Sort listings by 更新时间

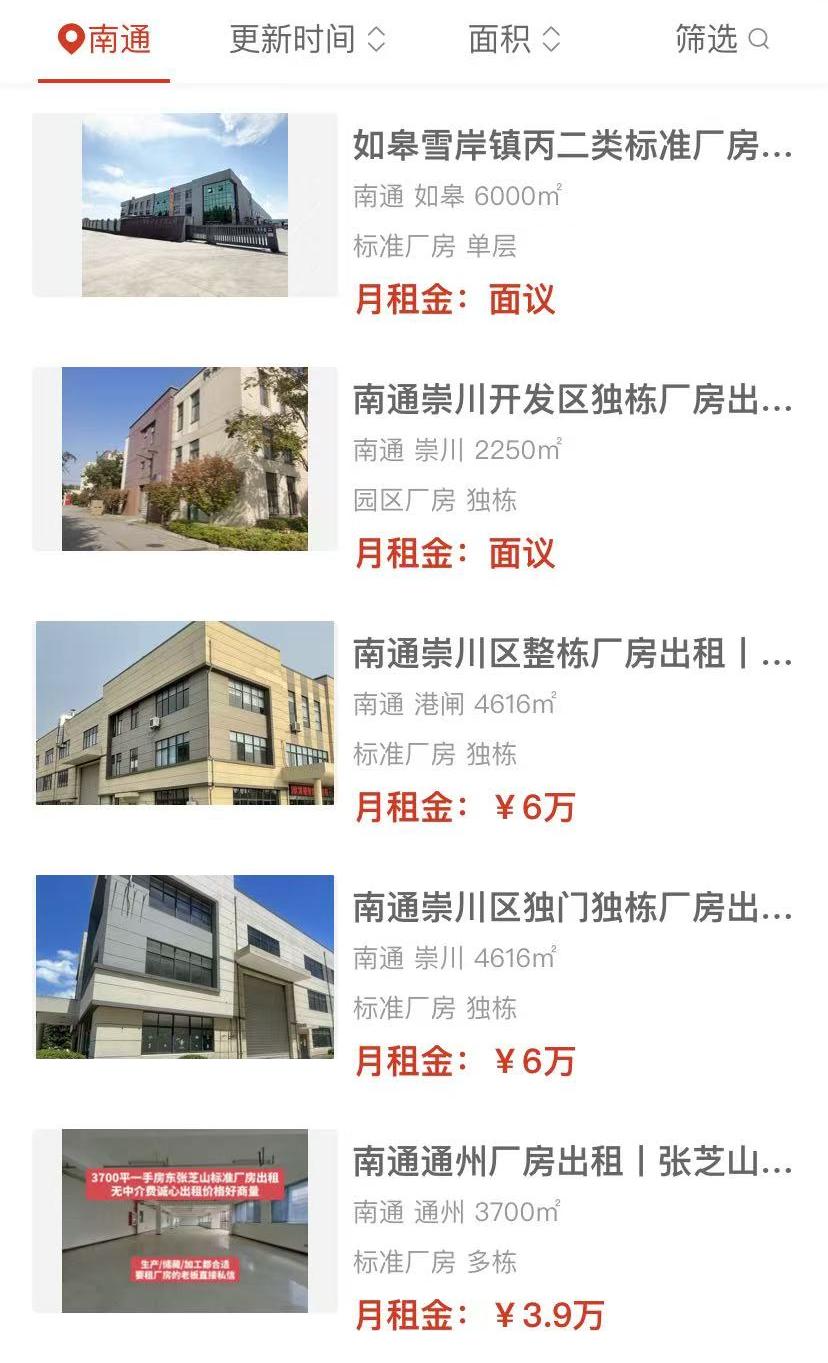(x=306, y=40)
